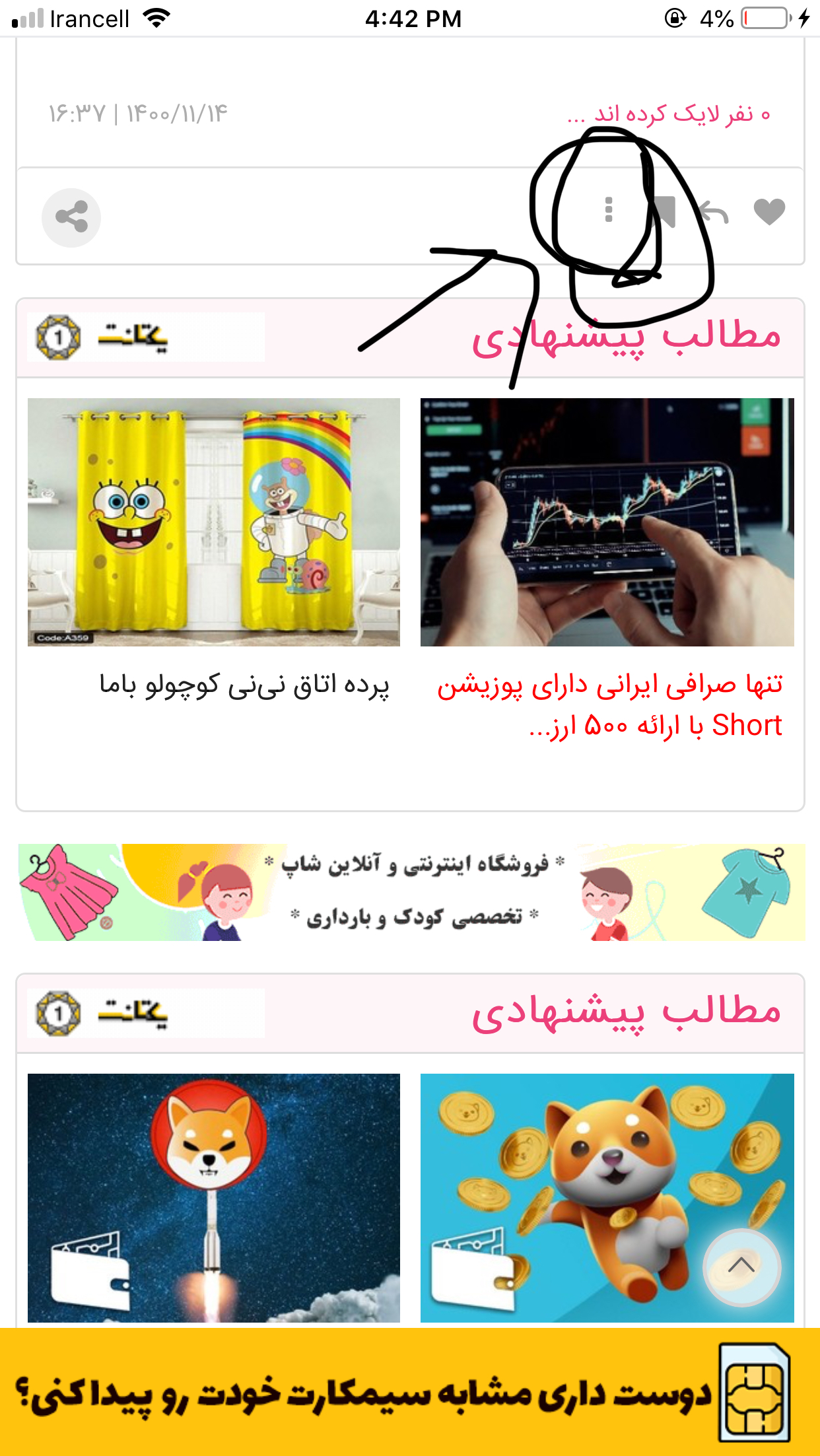View who liked the post
820x1456 pixels.
(x=668, y=114)
